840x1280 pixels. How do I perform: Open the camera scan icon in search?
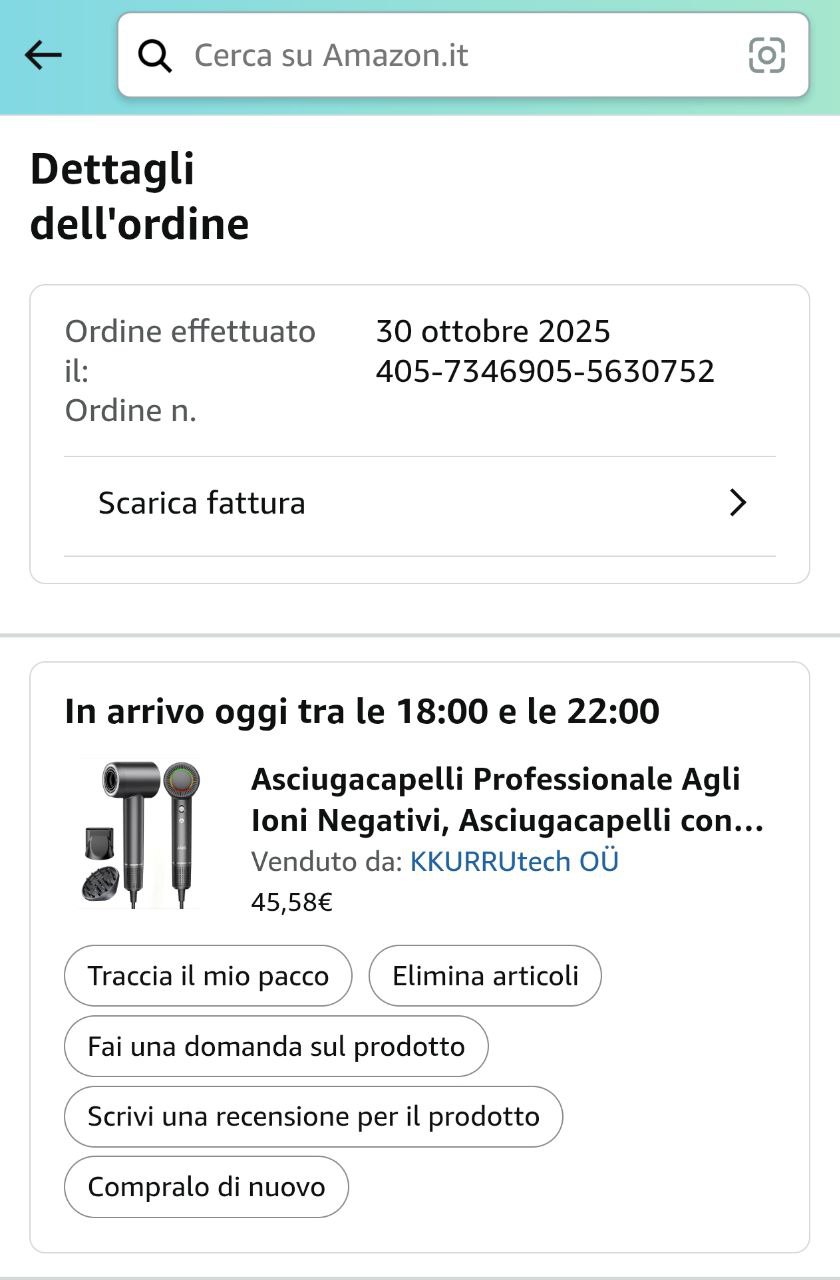(766, 55)
